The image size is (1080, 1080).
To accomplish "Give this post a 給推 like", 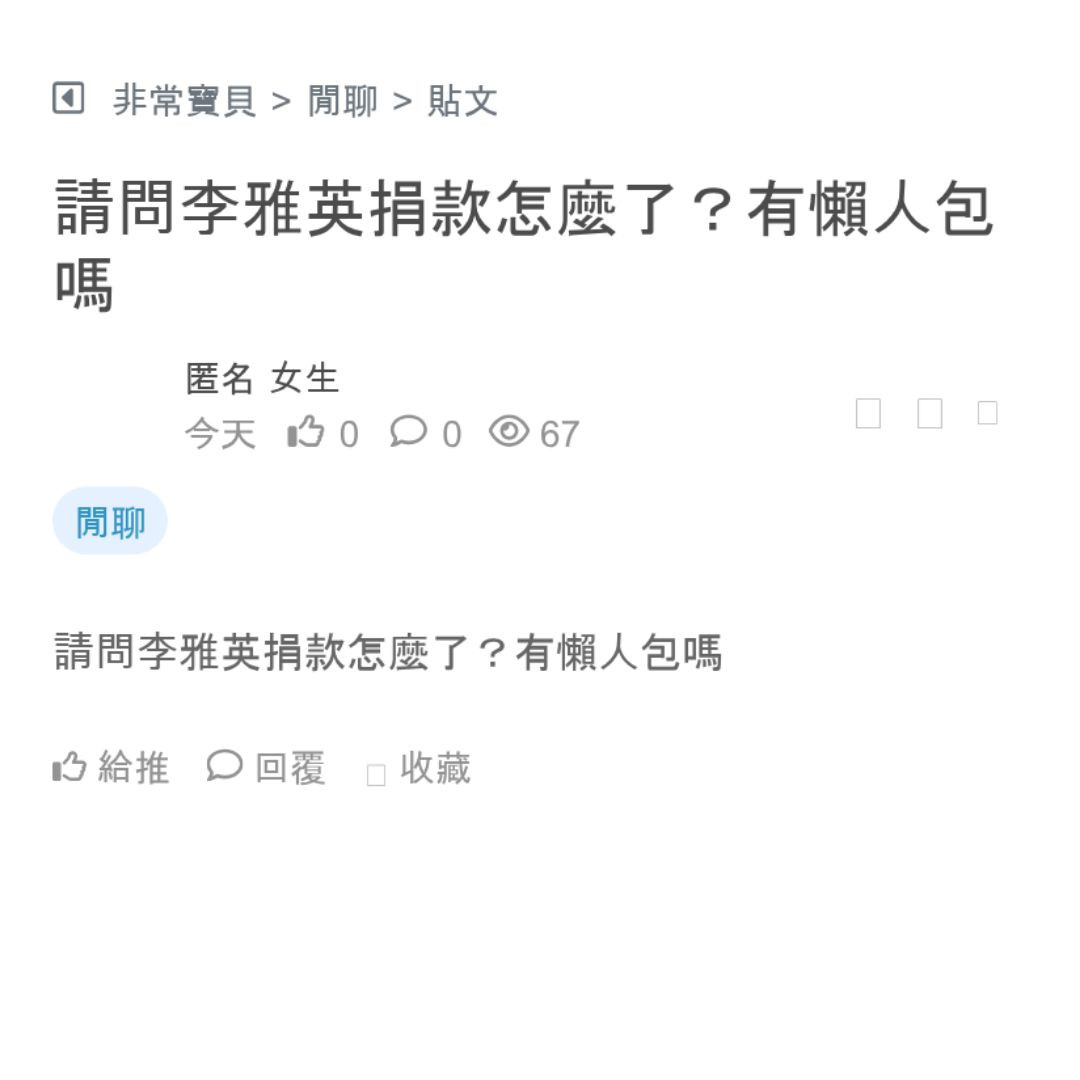I will [x=111, y=768].
